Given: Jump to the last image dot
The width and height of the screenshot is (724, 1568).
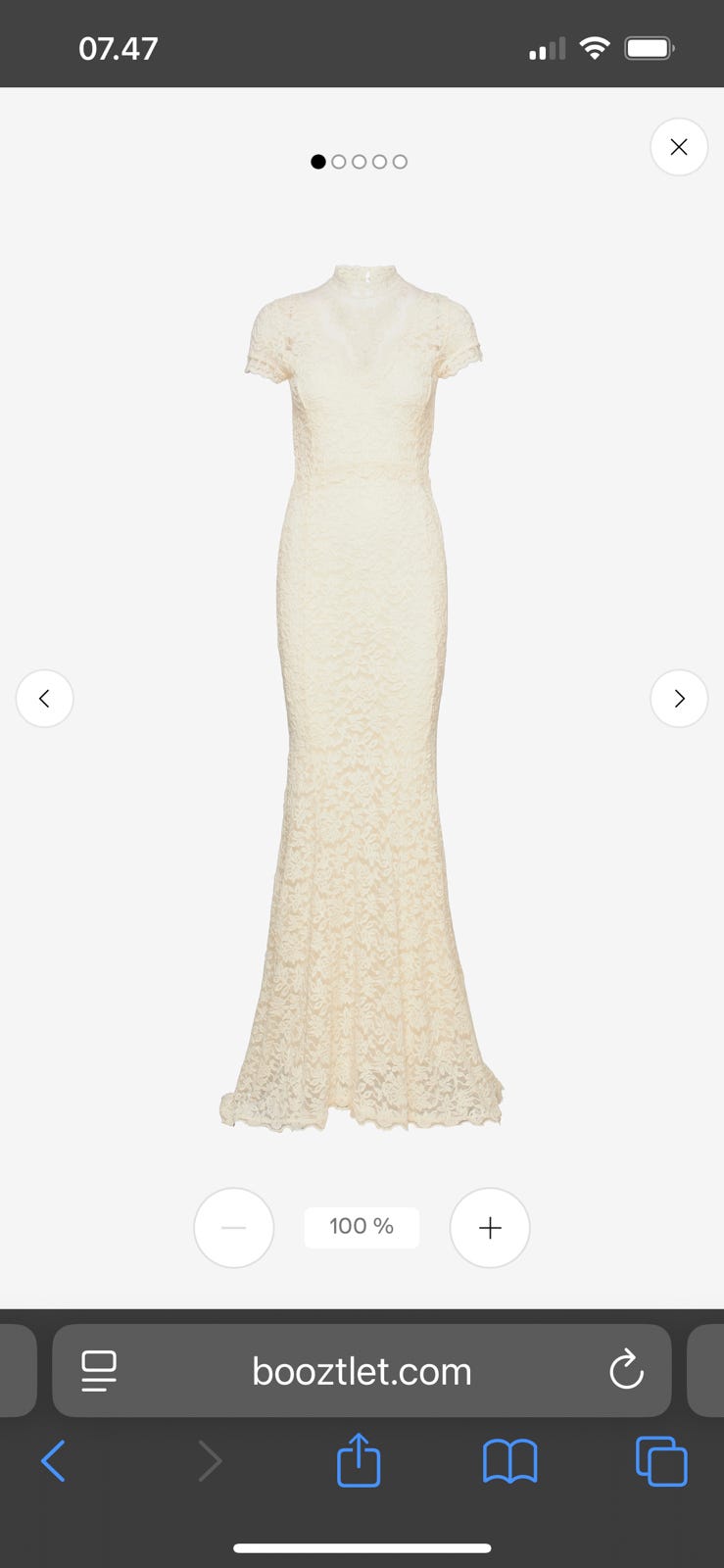Looking at the screenshot, I should tap(400, 162).
